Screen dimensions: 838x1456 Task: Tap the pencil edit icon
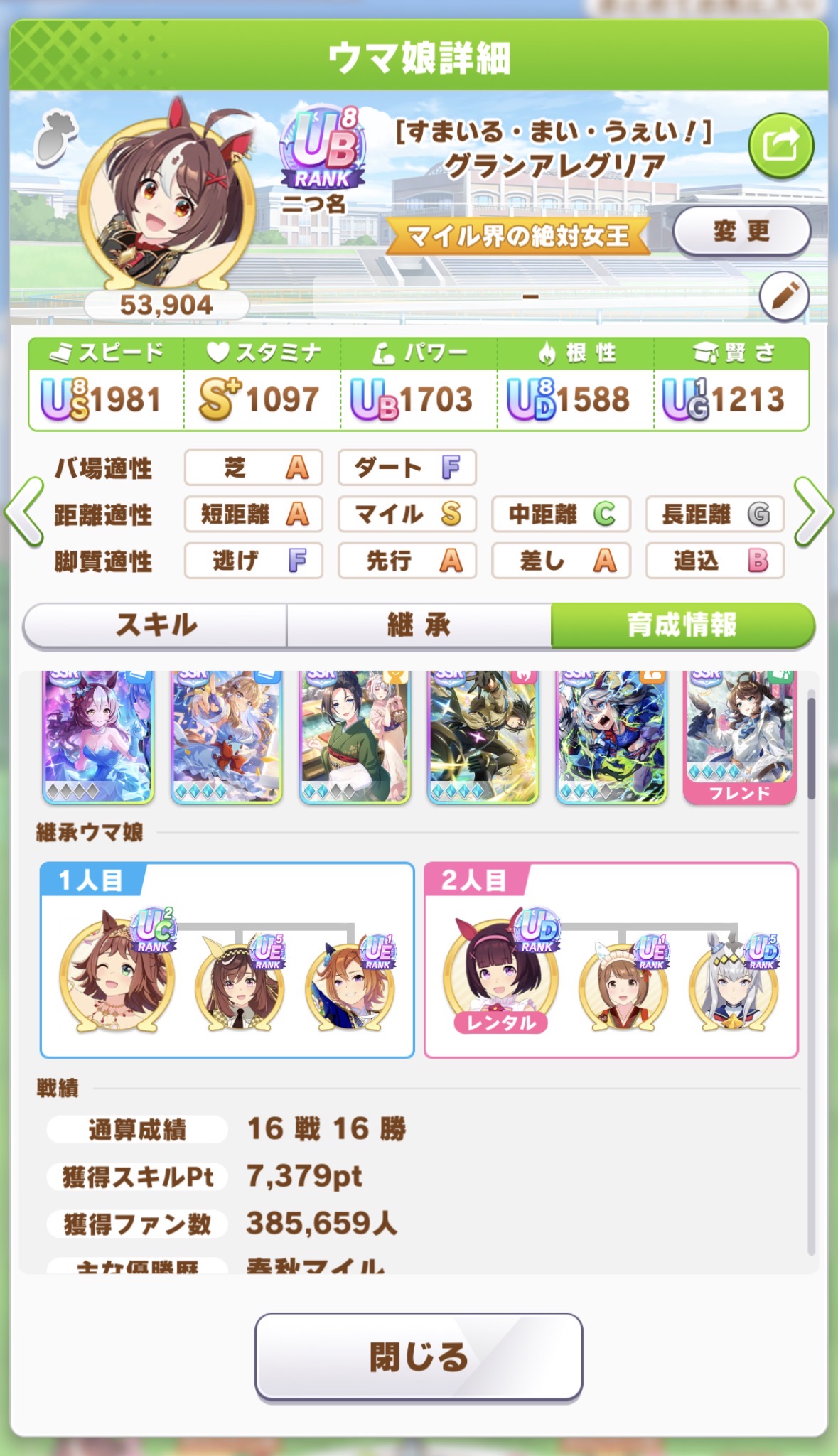pyautogui.click(x=784, y=296)
